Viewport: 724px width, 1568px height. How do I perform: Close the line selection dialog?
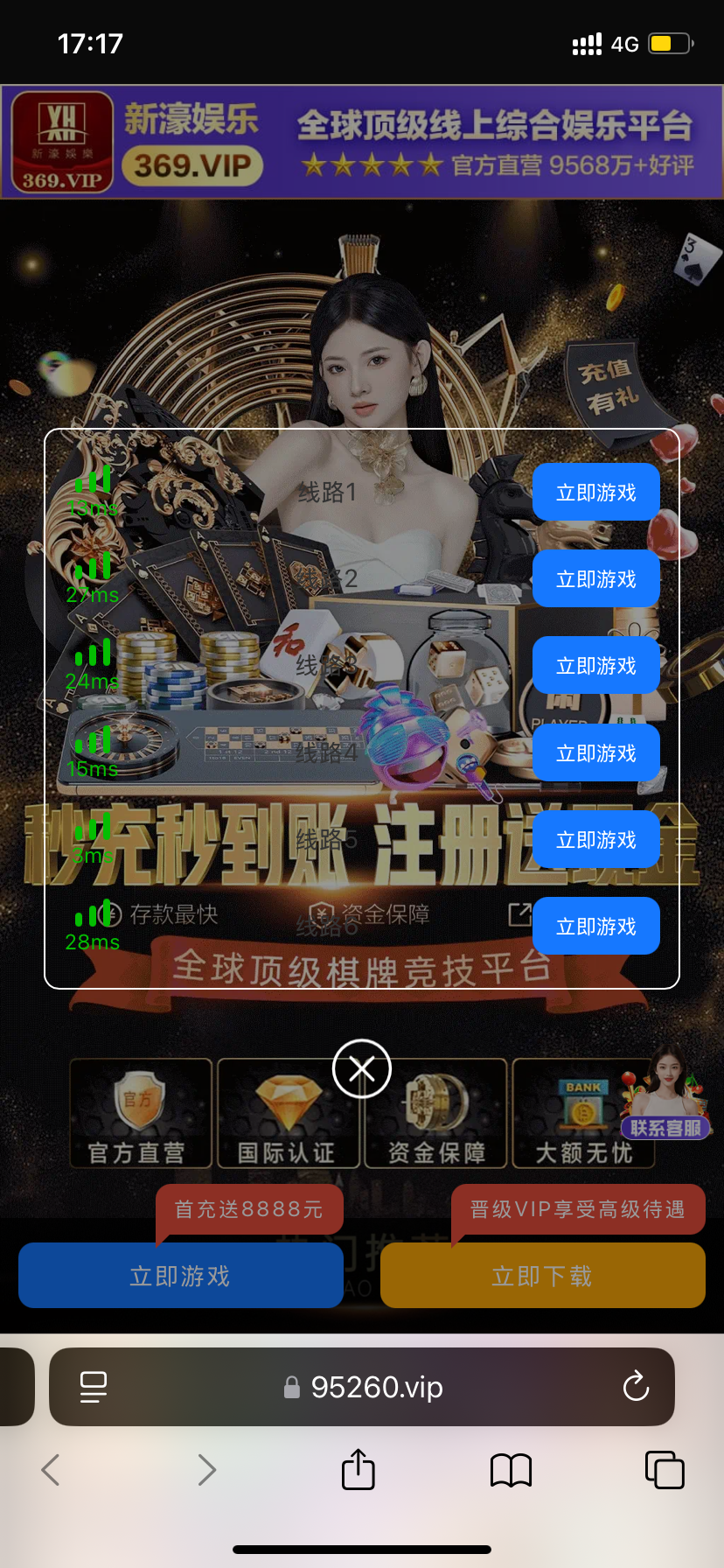[362, 1069]
